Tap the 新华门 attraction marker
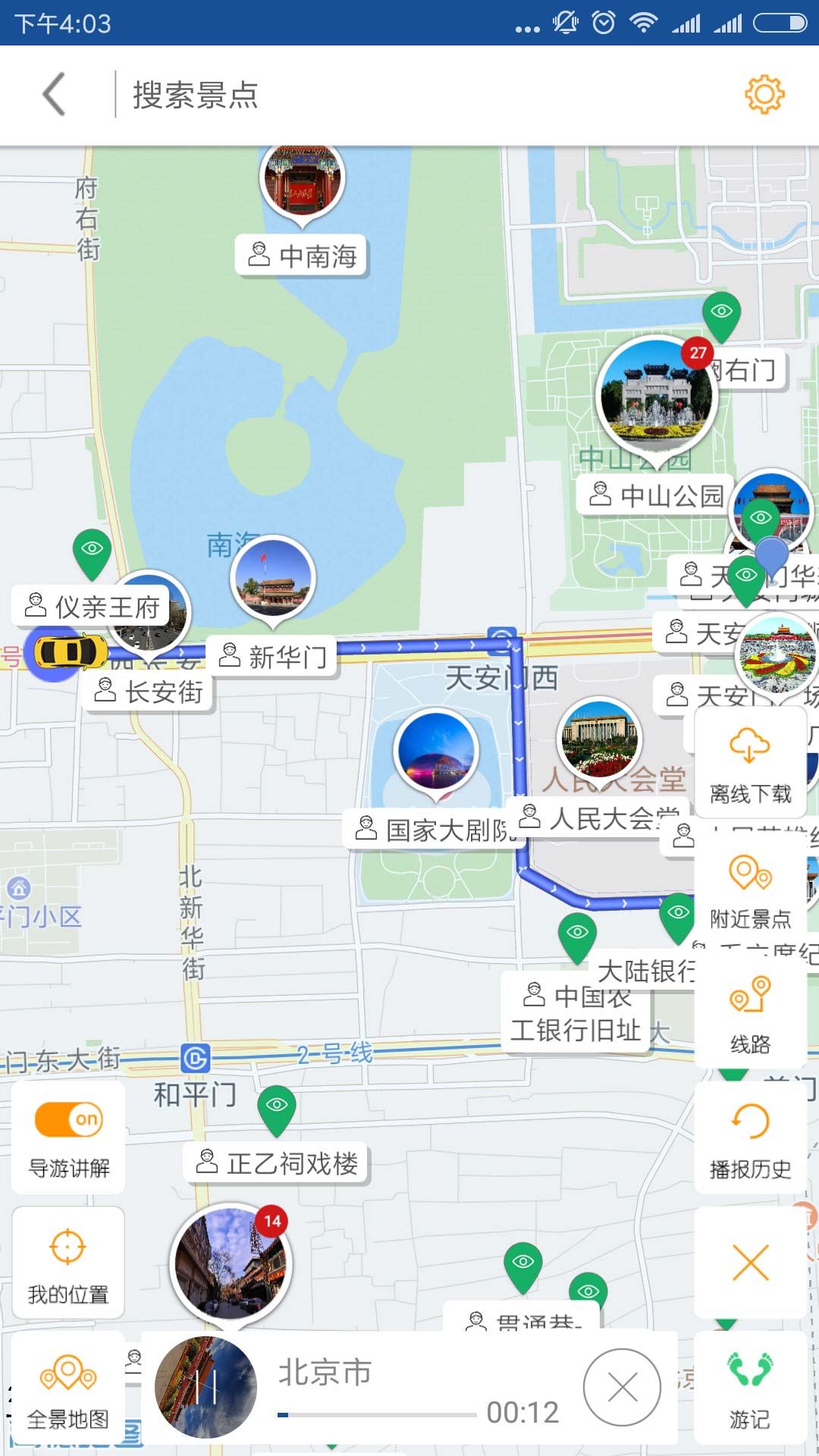 click(272, 578)
